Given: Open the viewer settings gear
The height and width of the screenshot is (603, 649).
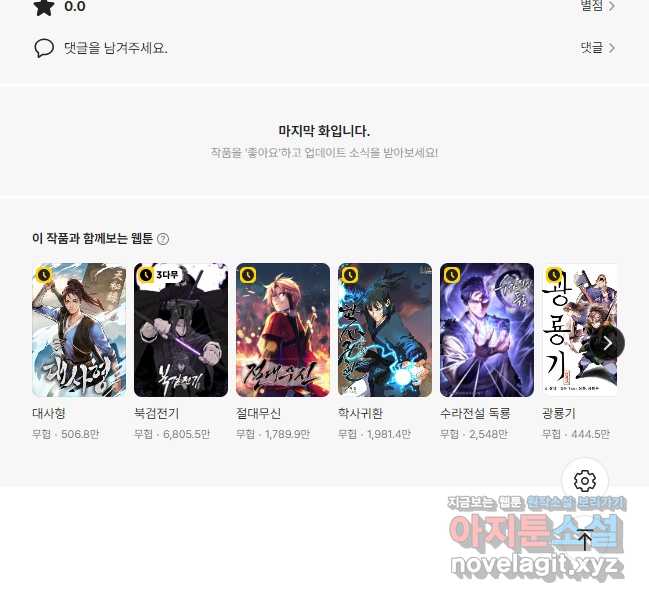Looking at the screenshot, I should pos(586,480).
